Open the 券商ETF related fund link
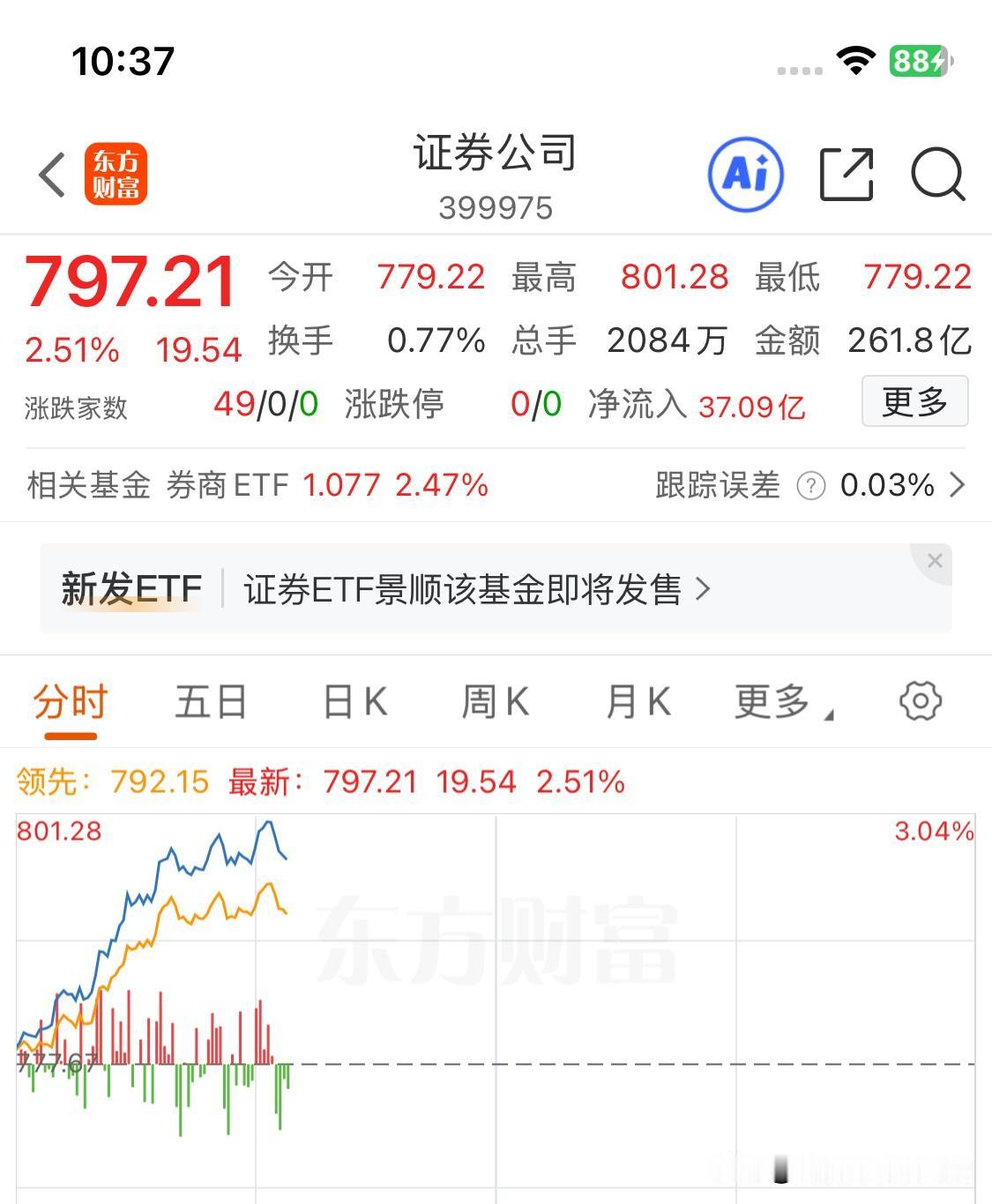This screenshot has width=992, height=1204. (229, 485)
